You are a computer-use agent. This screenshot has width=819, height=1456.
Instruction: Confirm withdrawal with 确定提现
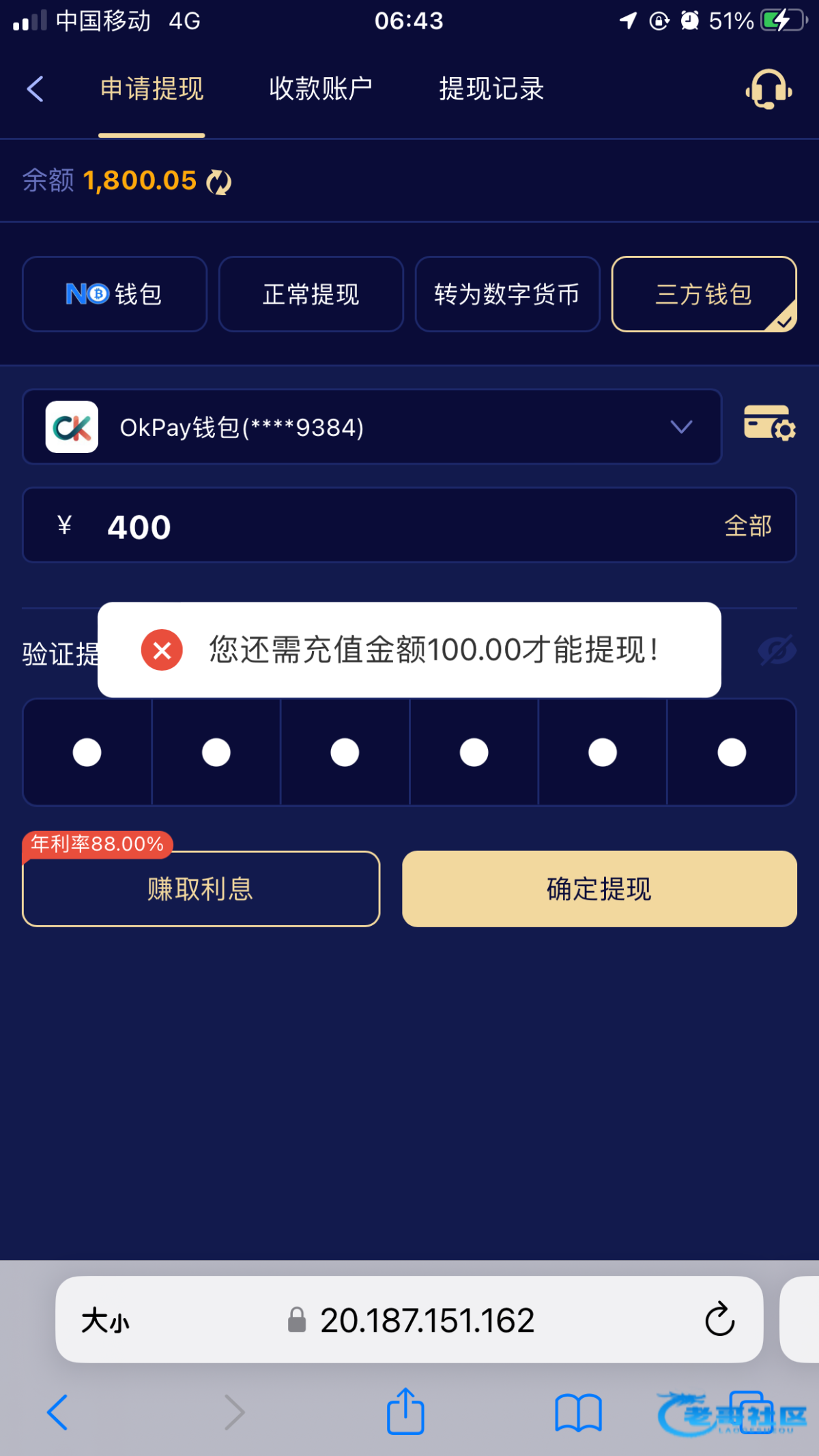click(599, 889)
